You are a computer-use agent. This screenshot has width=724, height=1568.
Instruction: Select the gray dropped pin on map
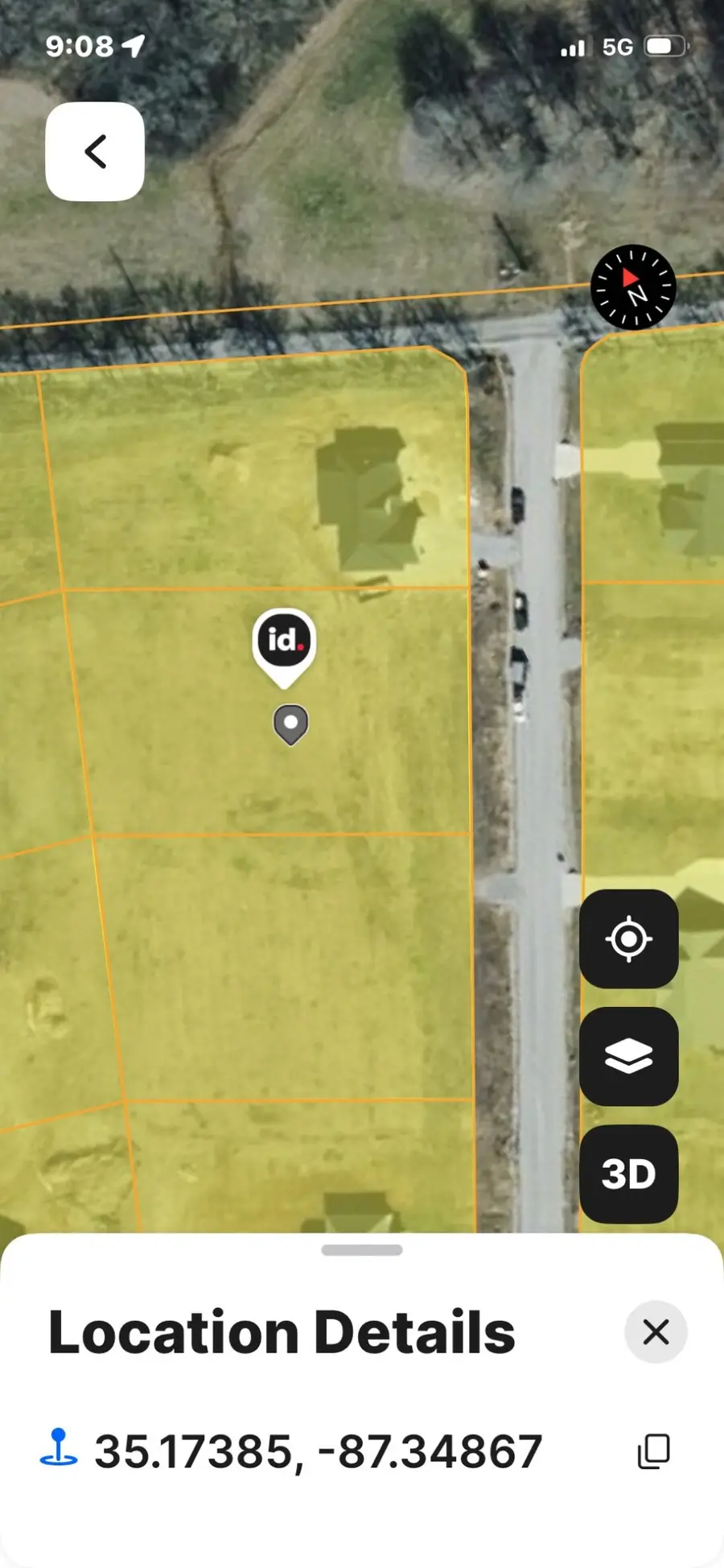coord(291,723)
